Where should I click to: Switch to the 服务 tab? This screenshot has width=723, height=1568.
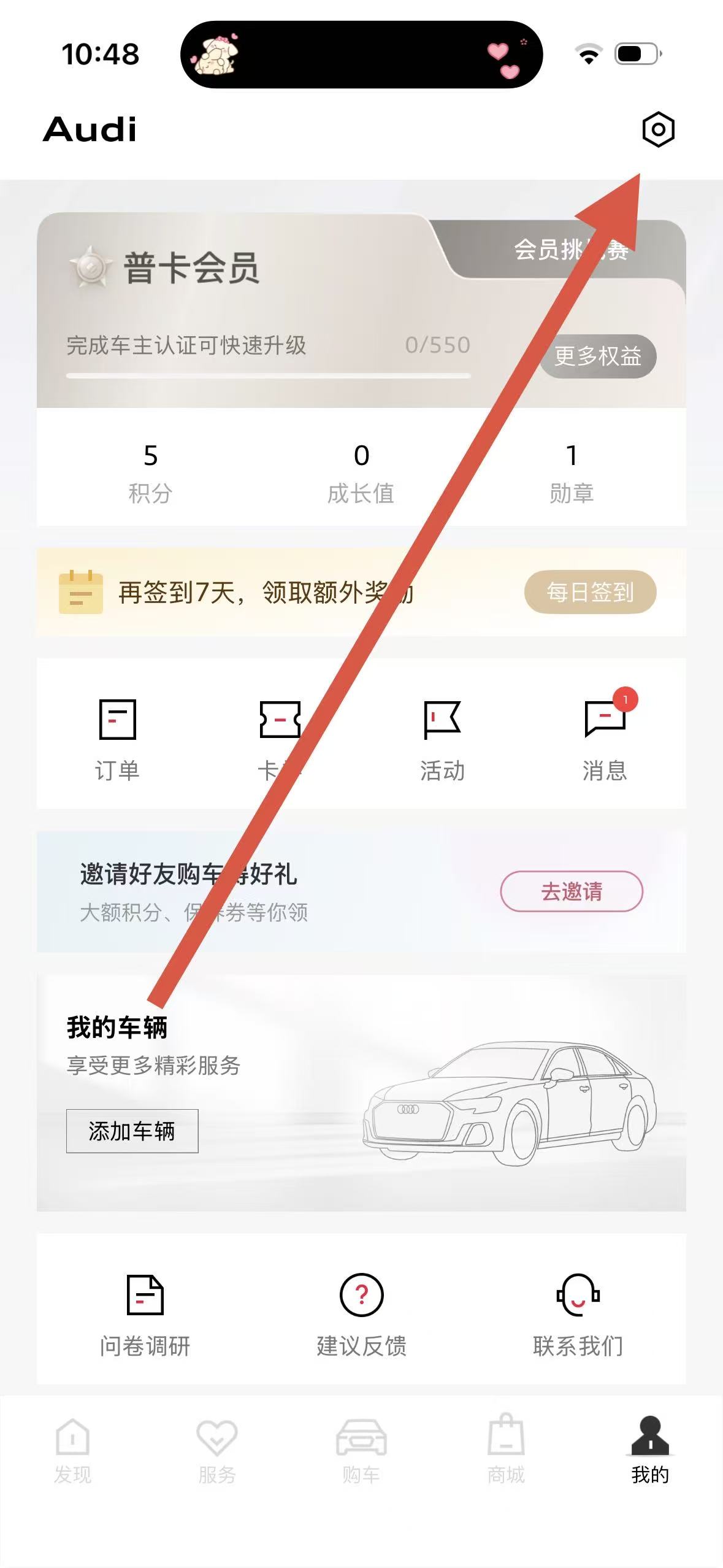coord(216,1450)
